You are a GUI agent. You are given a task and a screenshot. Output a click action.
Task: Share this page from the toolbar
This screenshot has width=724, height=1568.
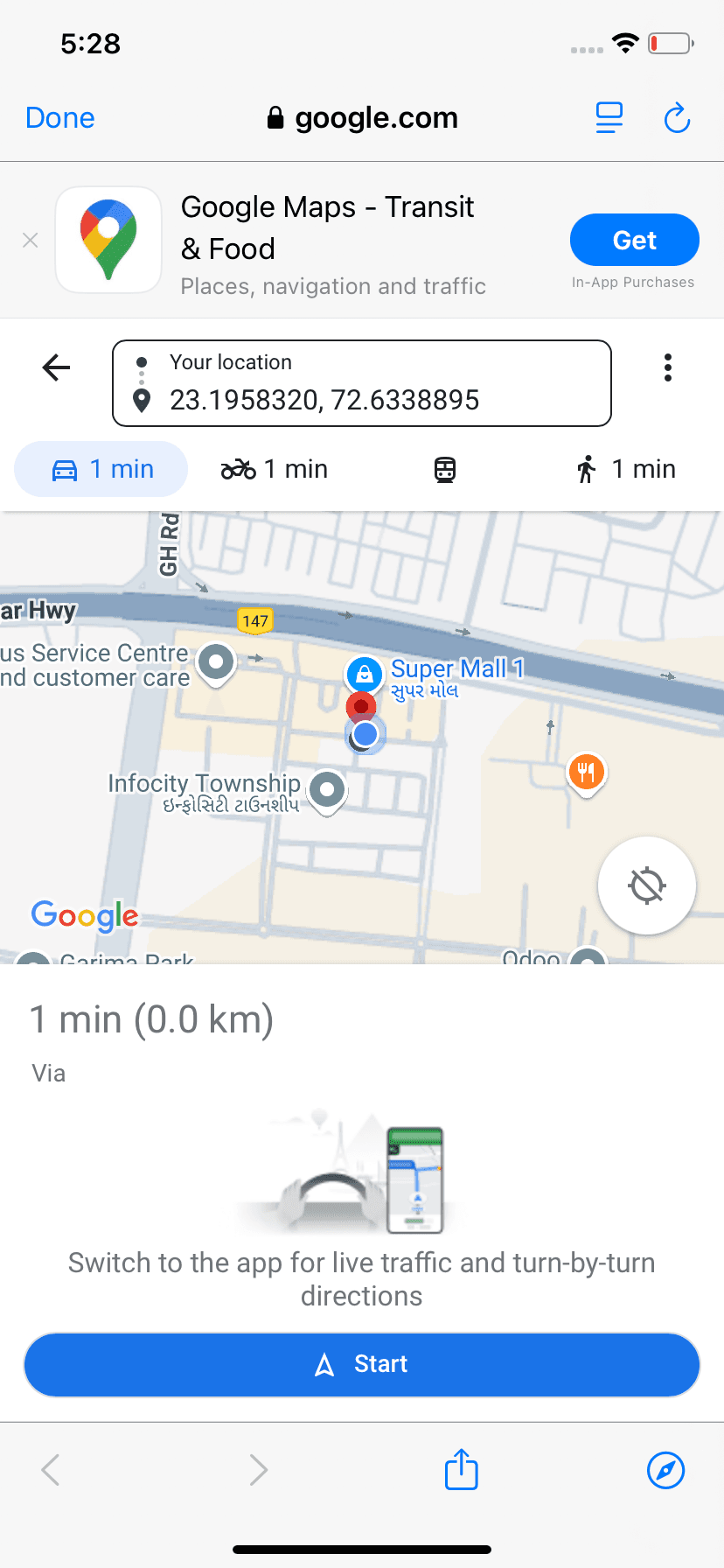tap(461, 1469)
